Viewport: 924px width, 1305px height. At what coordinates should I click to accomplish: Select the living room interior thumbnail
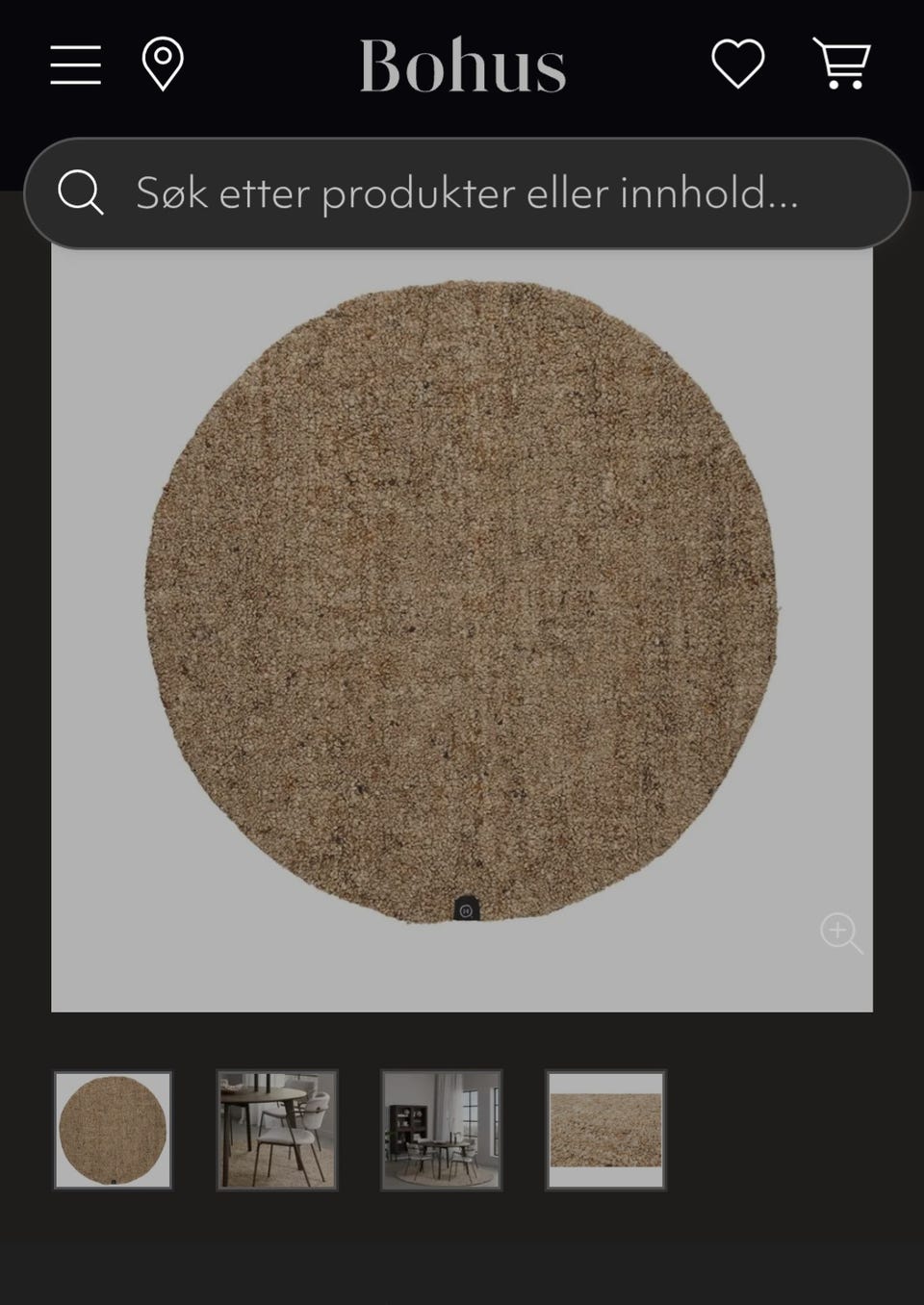441,1129
